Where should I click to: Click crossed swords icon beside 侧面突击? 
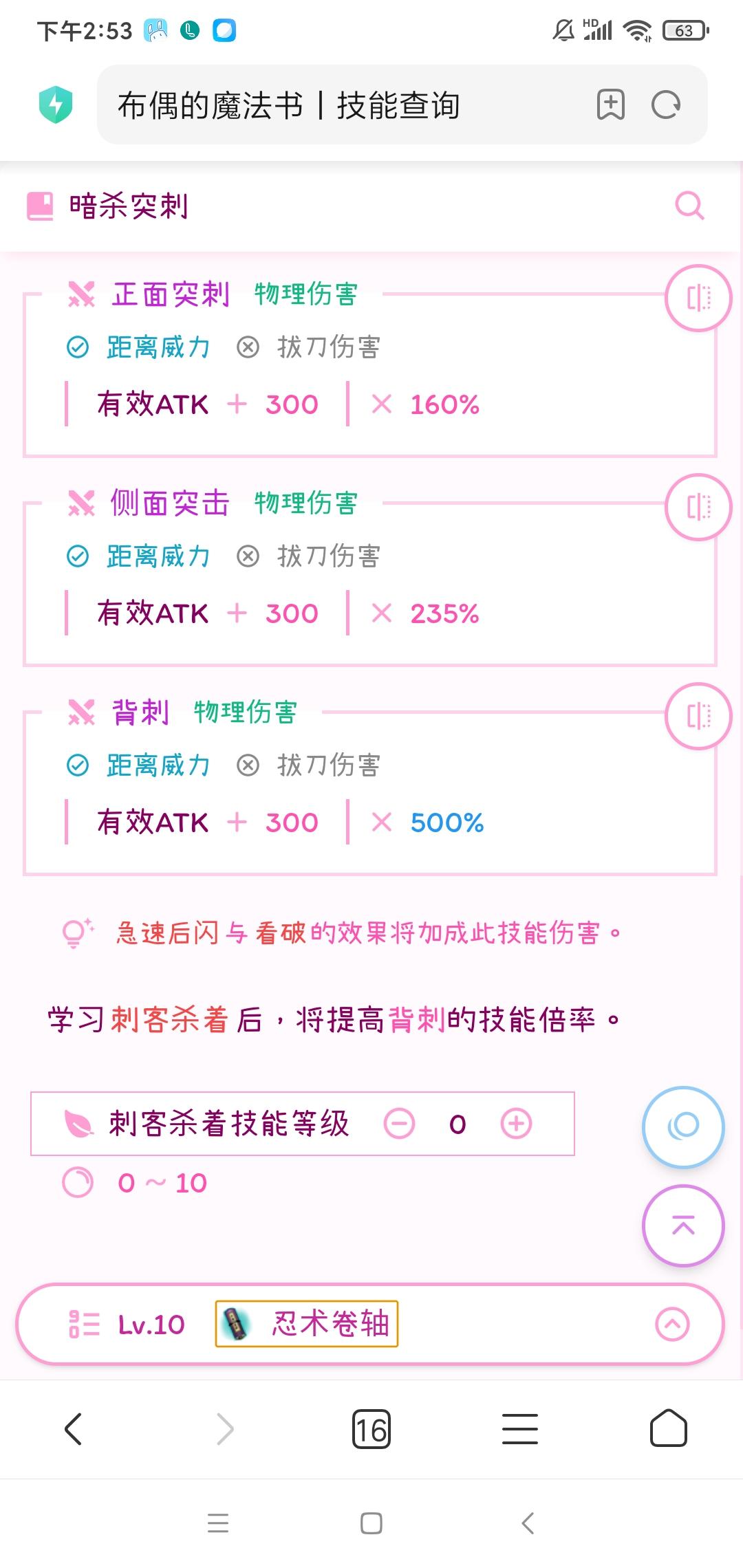click(80, 503)
